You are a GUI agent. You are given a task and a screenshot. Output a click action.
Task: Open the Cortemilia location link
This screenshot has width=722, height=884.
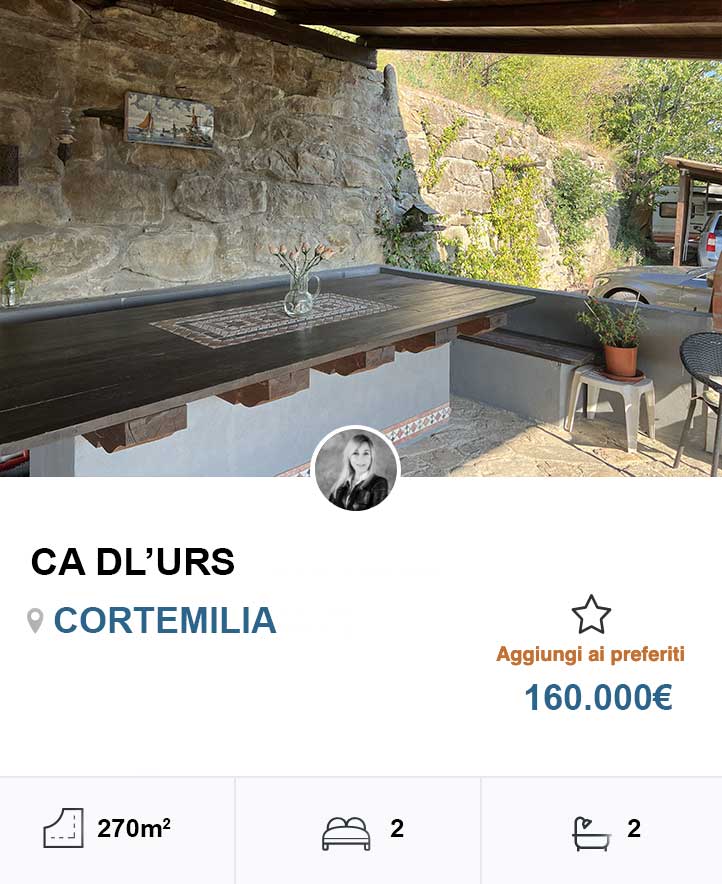pyautogui.click(x=164, y=621)
